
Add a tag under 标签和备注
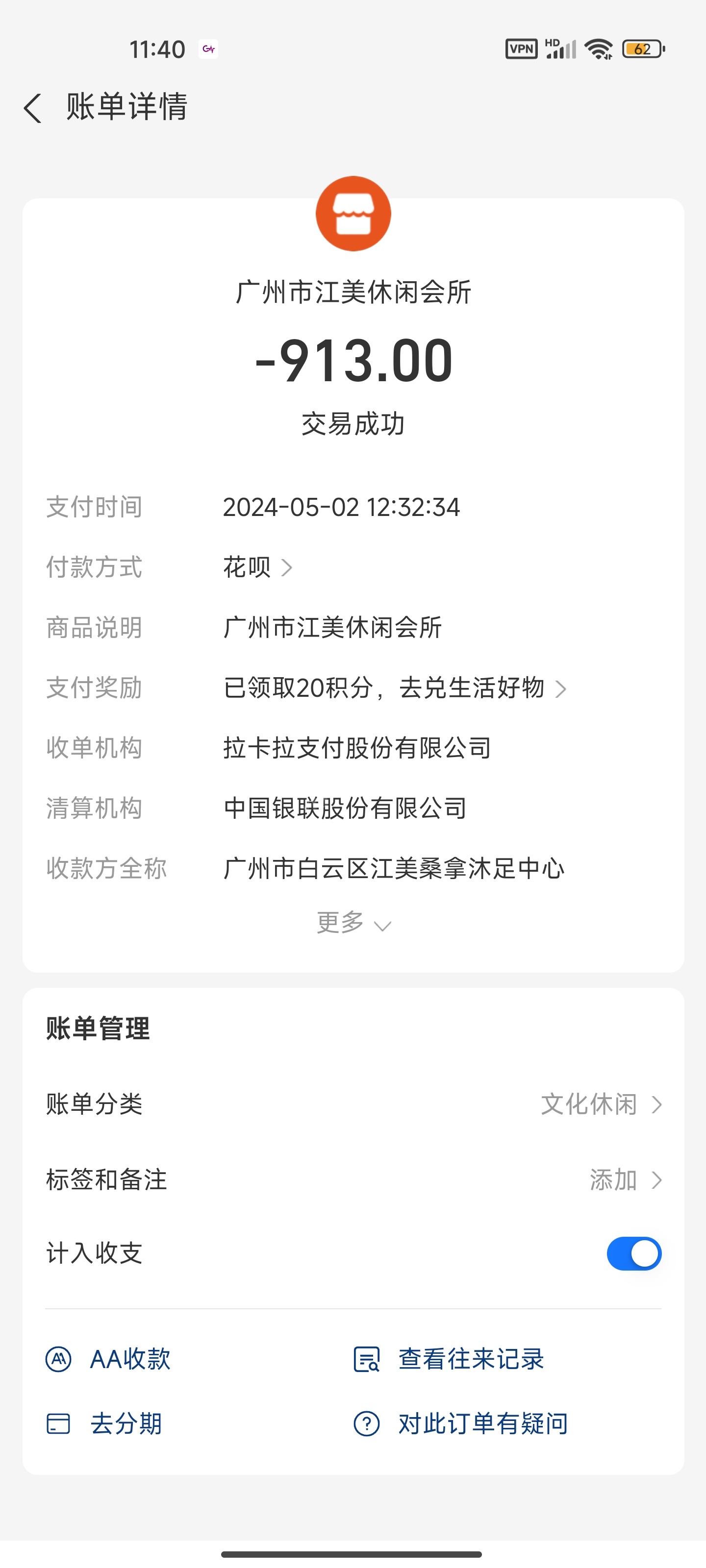pos(625,1179)
